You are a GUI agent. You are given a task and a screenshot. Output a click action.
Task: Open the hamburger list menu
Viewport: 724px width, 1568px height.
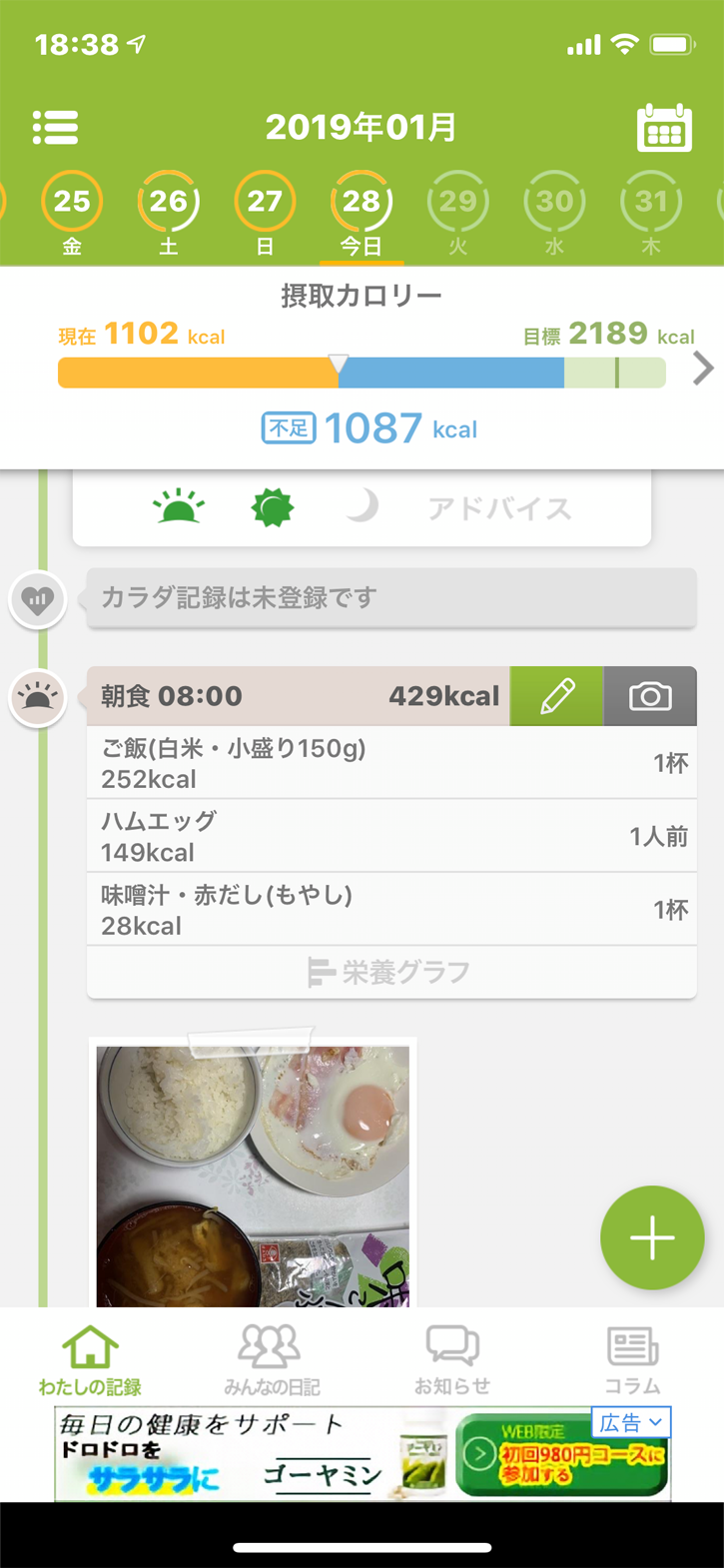coord(55,128)
